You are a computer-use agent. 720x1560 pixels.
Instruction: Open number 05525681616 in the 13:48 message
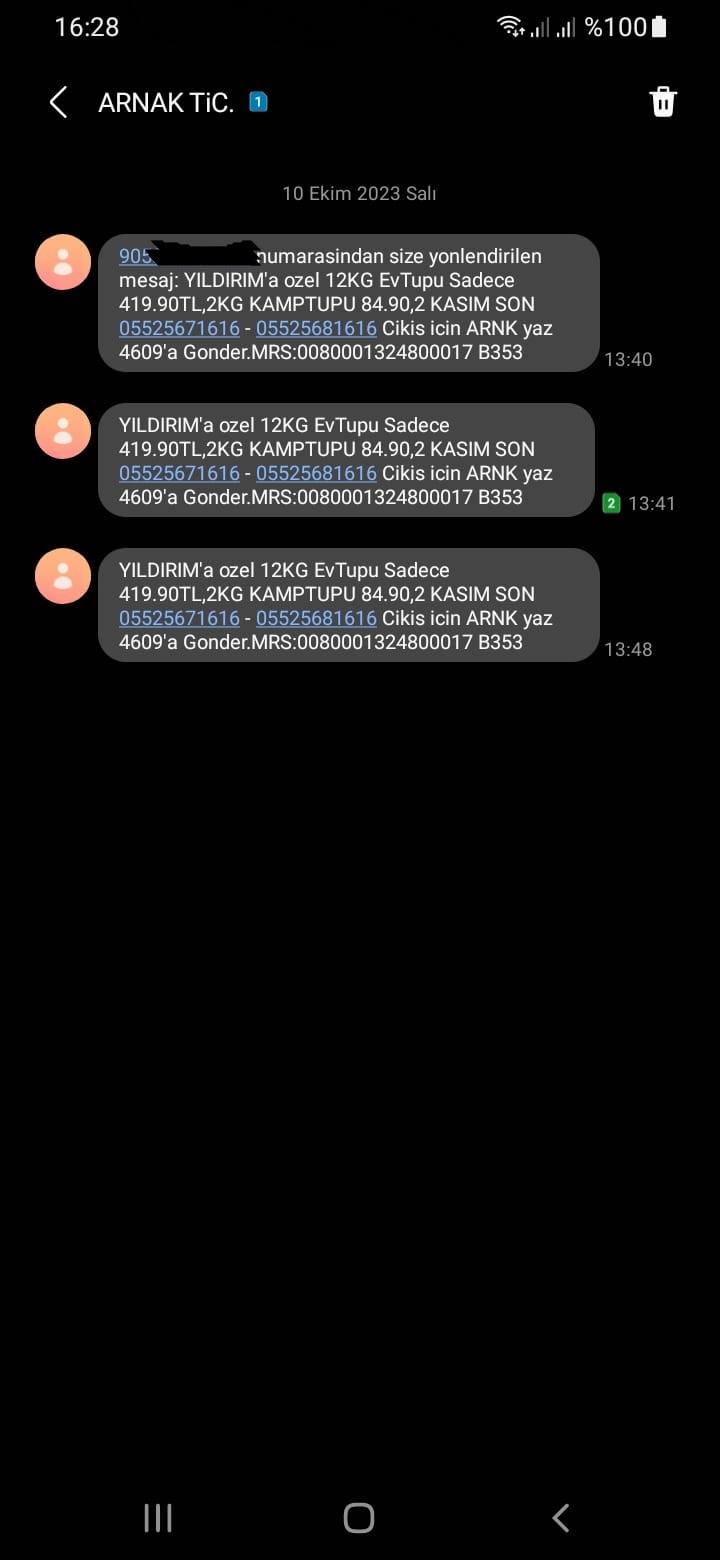[316, 618]
